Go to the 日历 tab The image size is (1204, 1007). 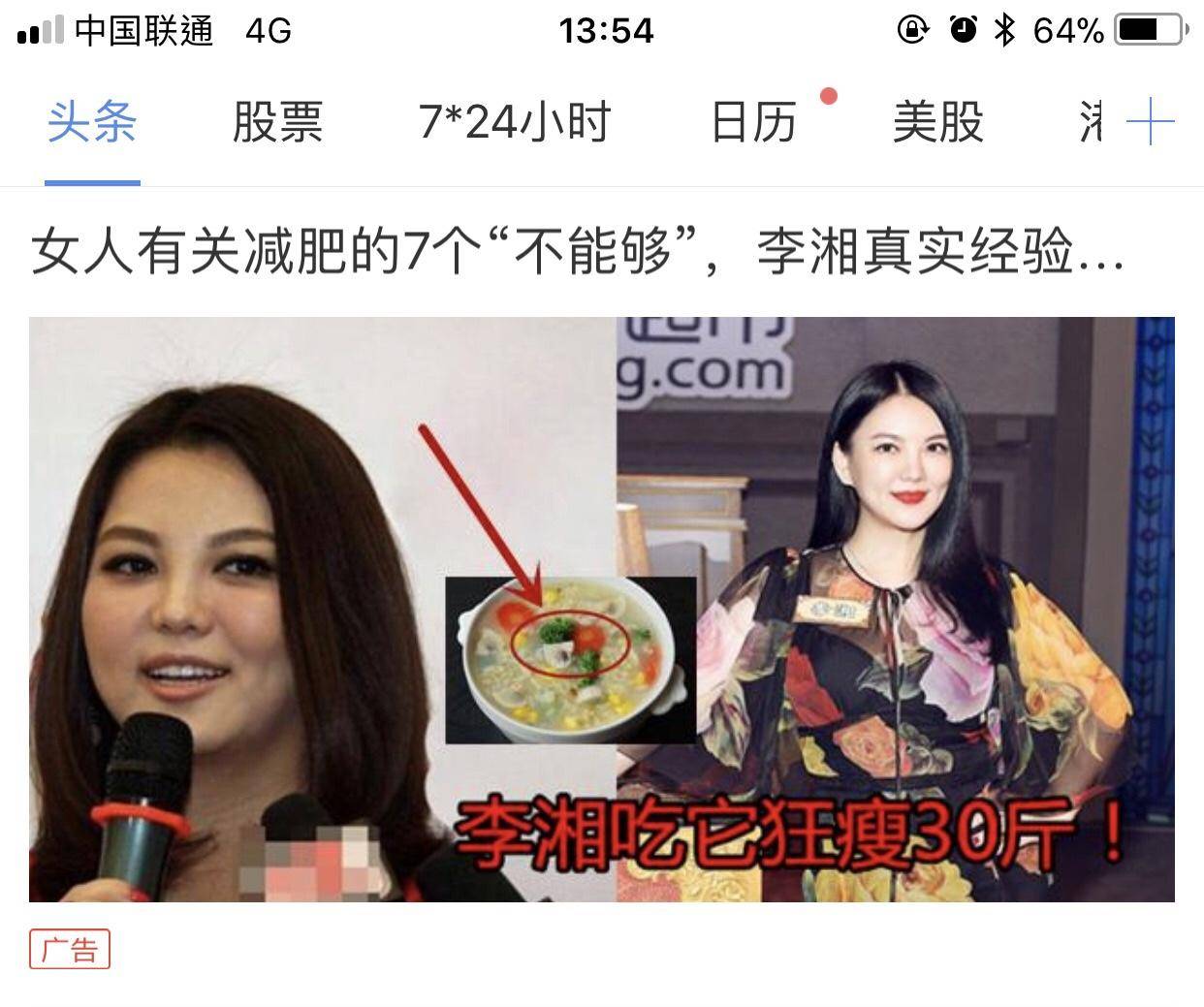[754, 123]
